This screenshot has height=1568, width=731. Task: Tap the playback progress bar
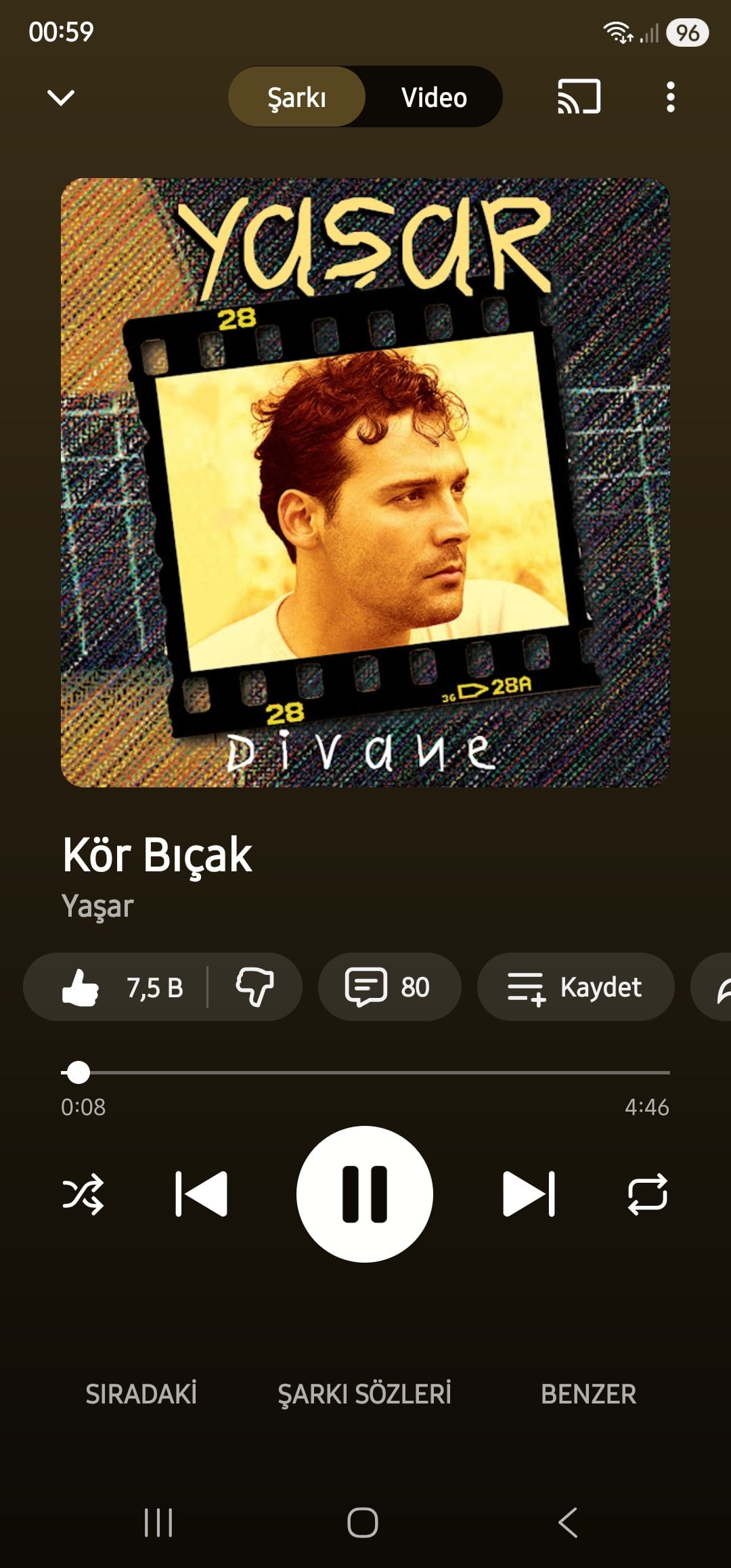(365, 1072)
